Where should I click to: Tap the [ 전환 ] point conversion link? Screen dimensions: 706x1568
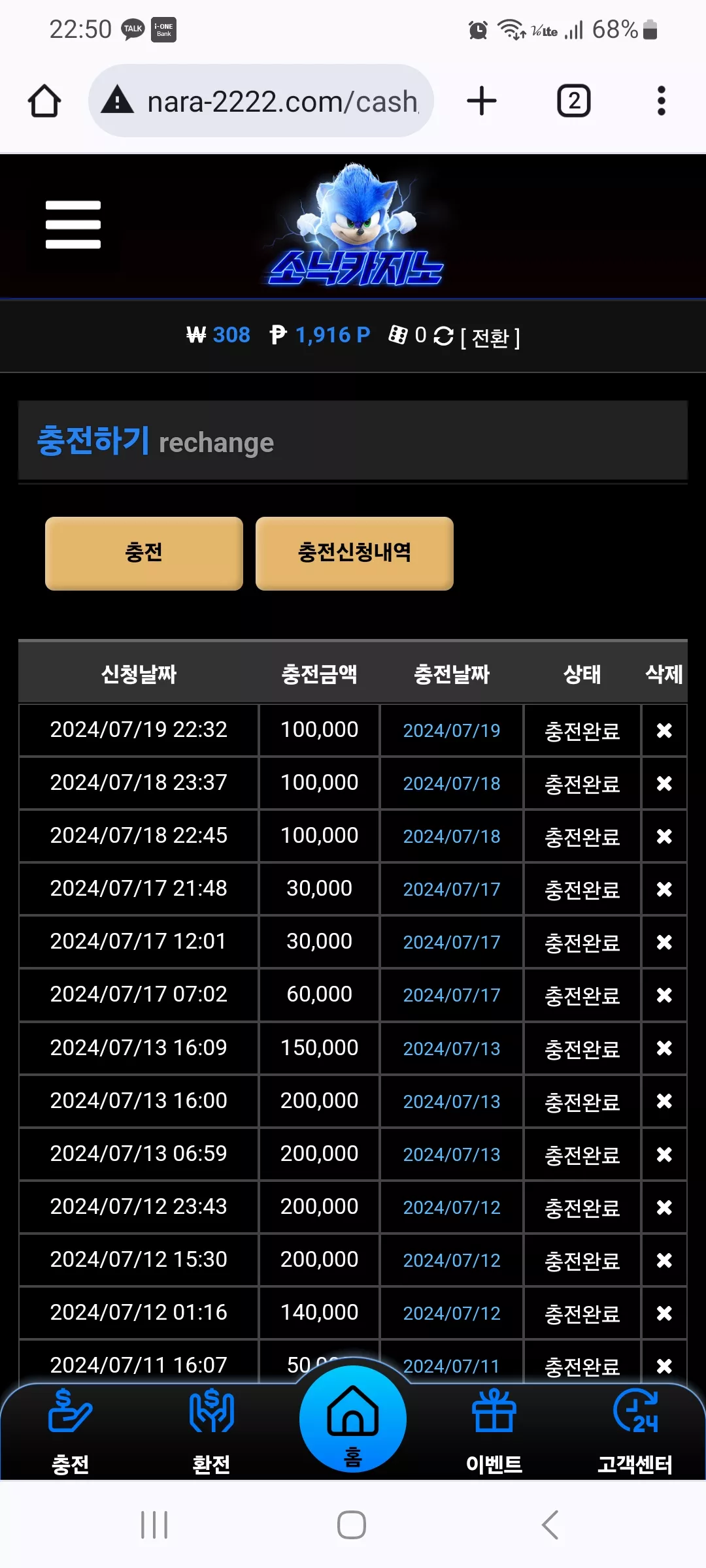point(490,337)
